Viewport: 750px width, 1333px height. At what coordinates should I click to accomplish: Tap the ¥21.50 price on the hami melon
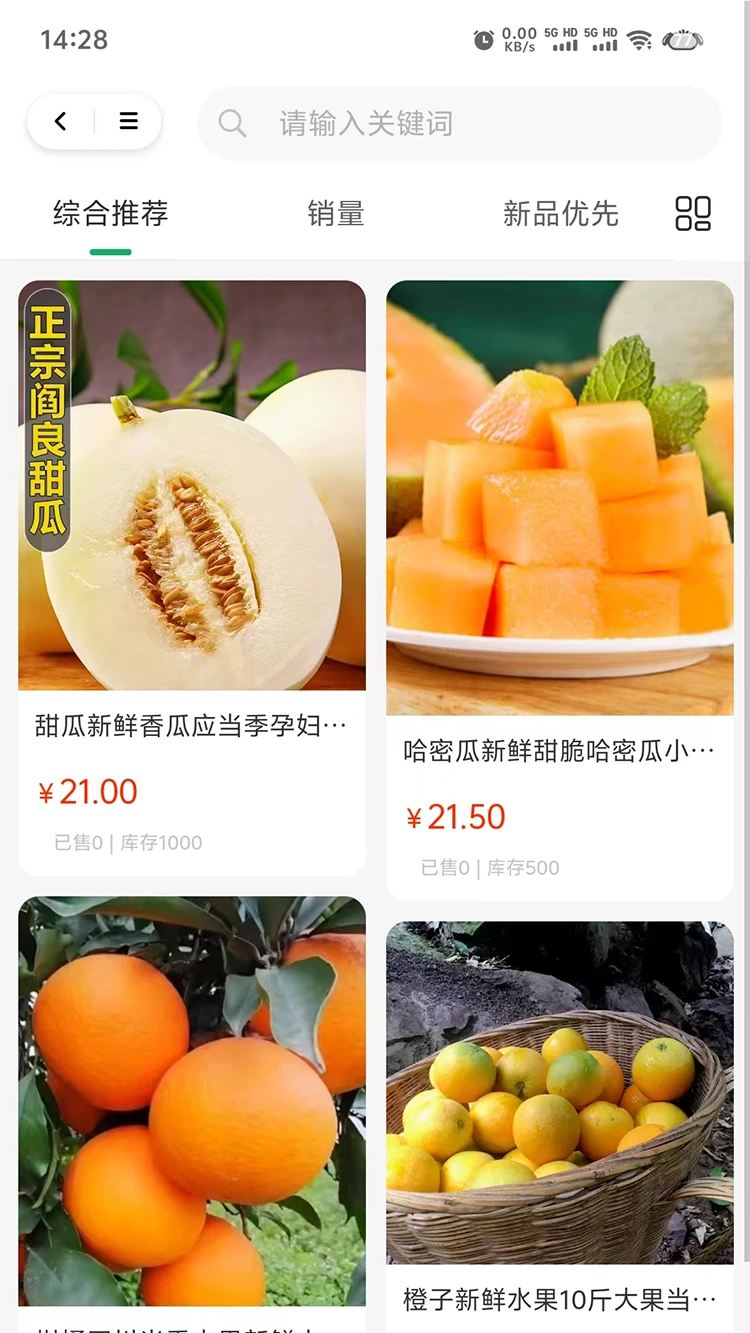(456, 817)
